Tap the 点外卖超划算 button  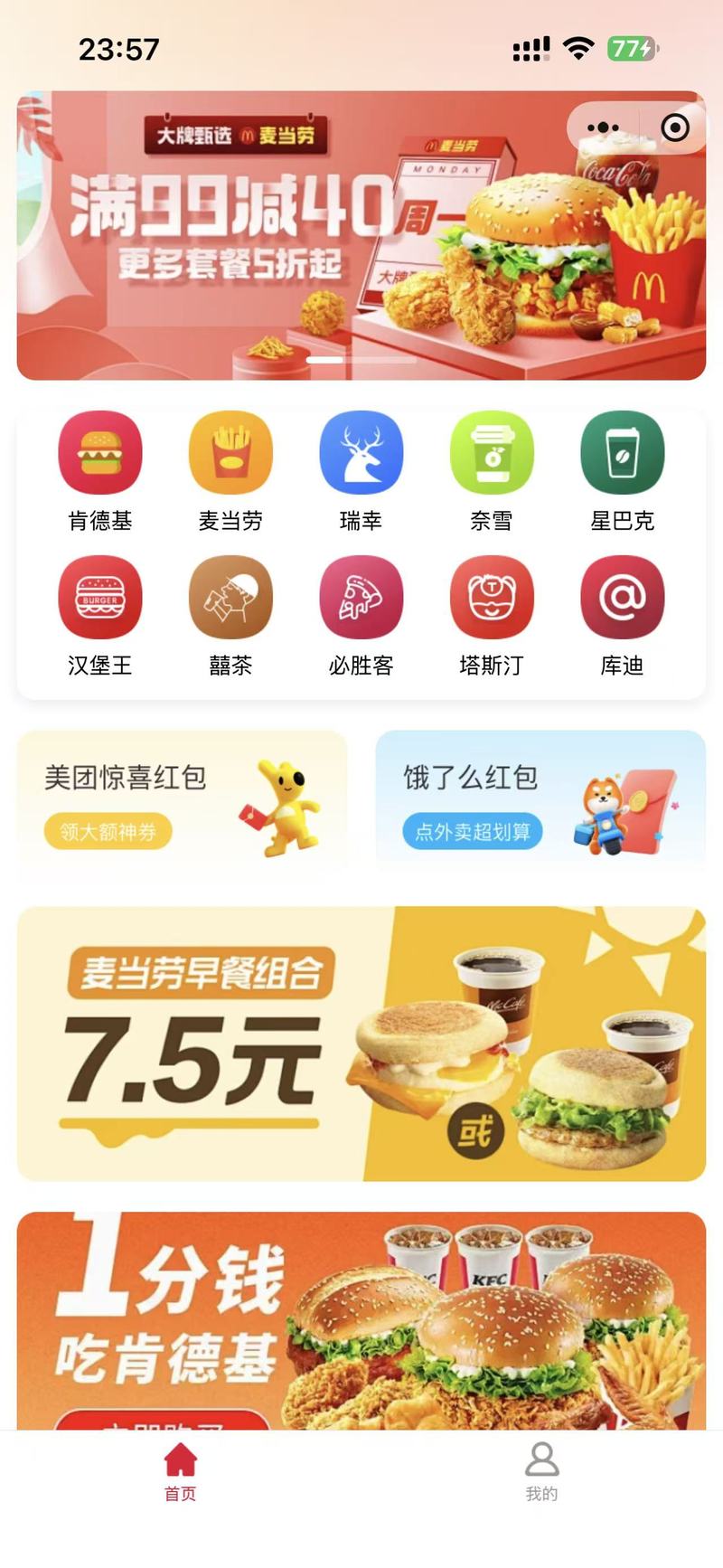click(472, 832)
